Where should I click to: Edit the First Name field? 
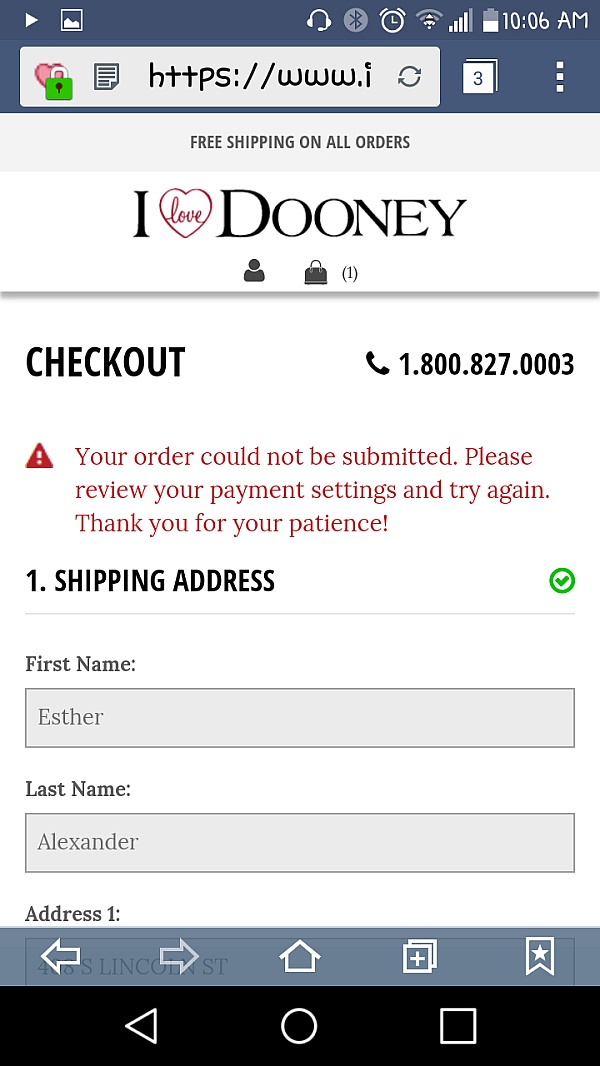pos(300,717)
